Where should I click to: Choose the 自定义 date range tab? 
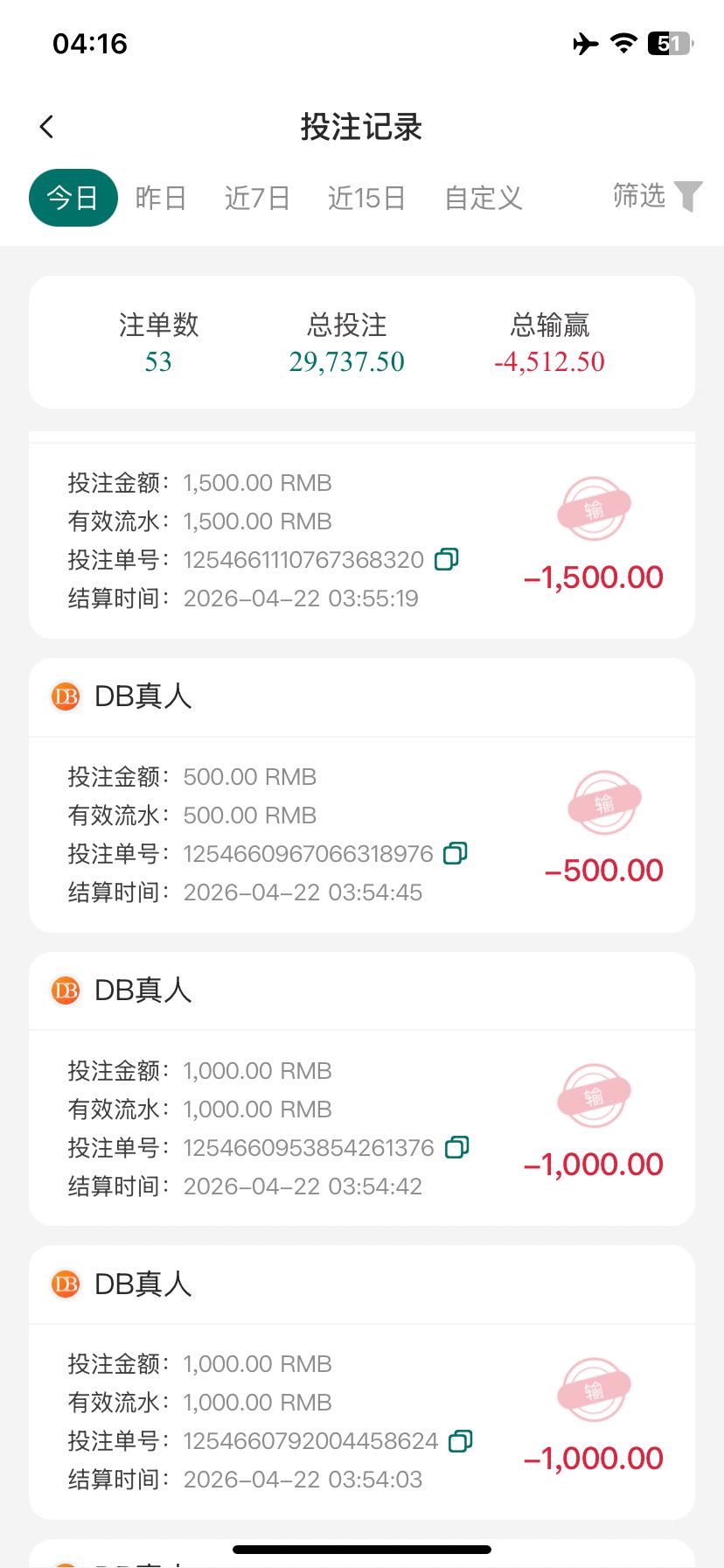click(x=484, y=198)
